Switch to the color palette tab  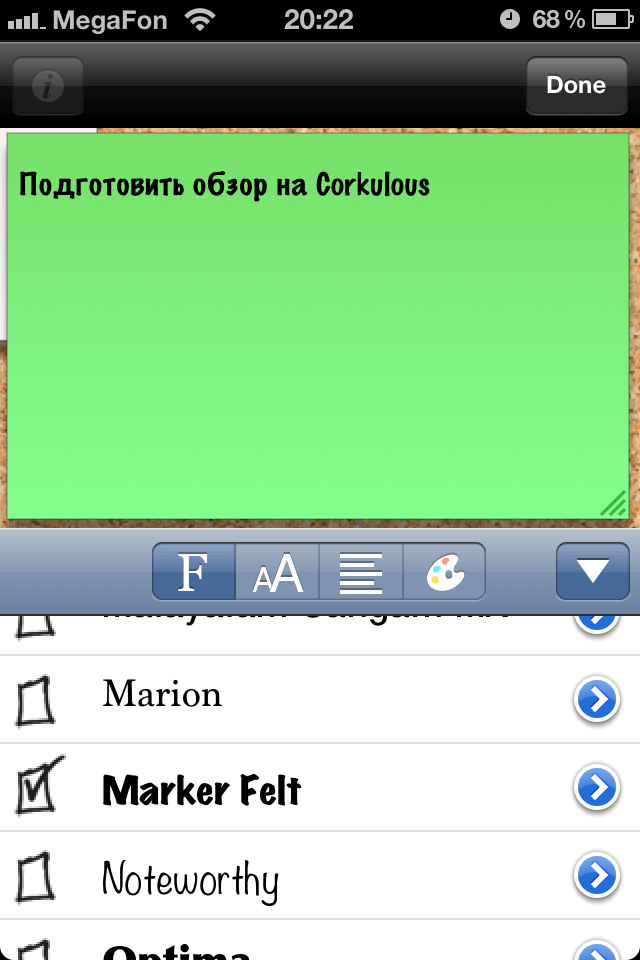tap(444, 572)
